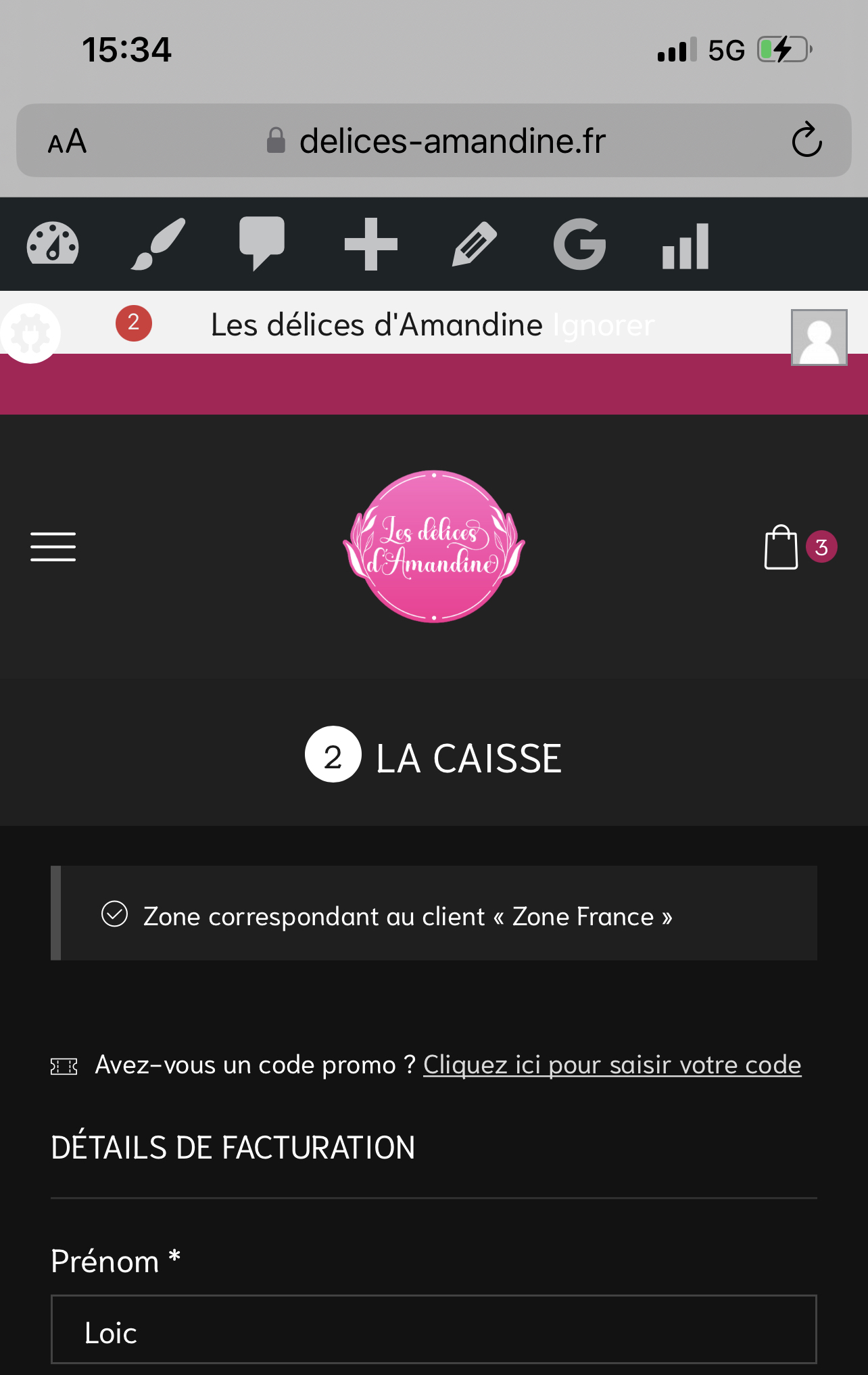Screen dimensions: 868x1375
Task: Click the link to enter a promo code
Action: tap(612, 1065)
